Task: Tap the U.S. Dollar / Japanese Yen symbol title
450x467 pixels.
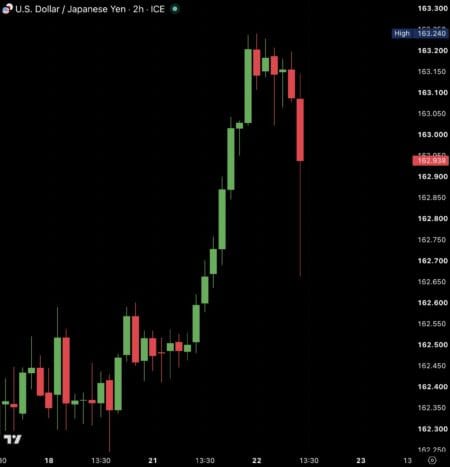Action: (x=71, y=9)
